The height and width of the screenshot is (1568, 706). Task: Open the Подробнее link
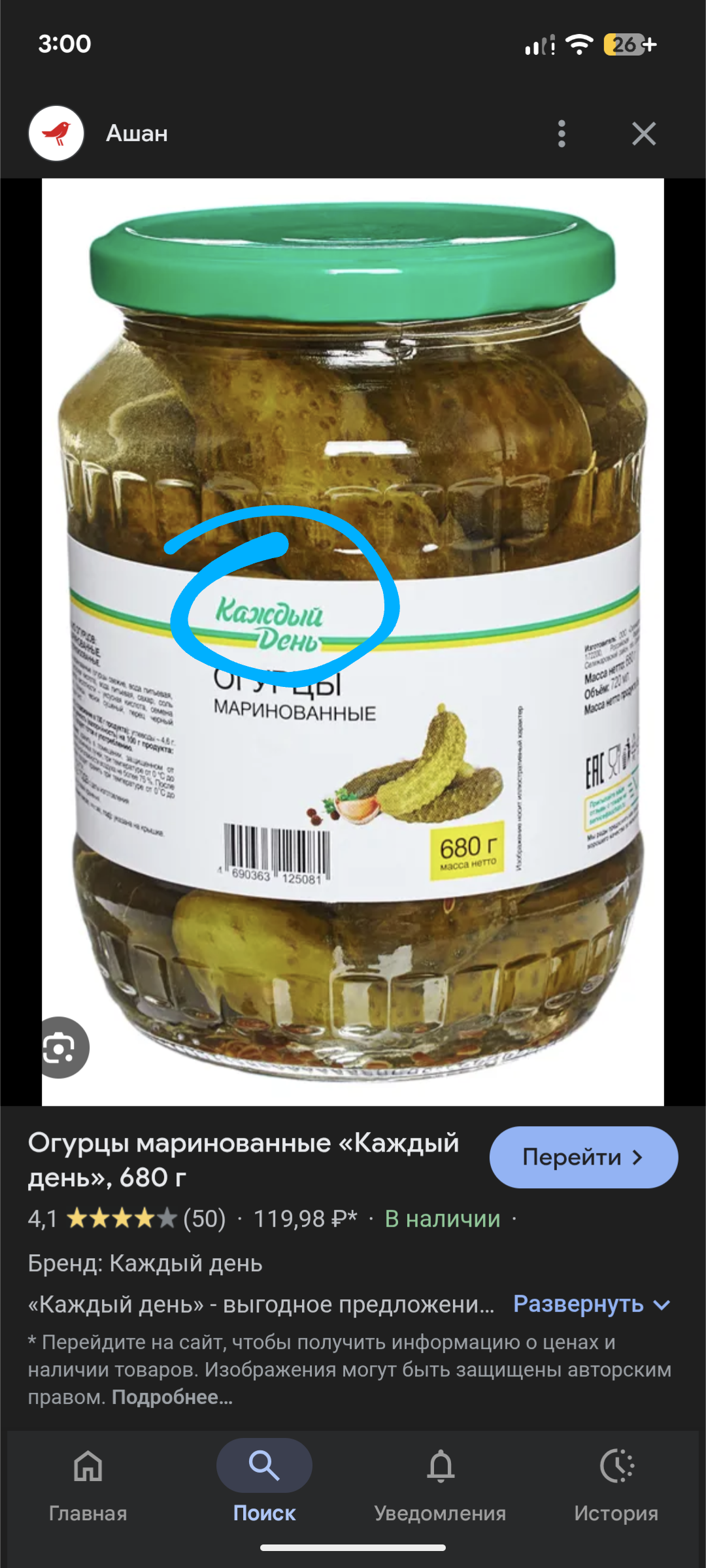coord(172,1397)
